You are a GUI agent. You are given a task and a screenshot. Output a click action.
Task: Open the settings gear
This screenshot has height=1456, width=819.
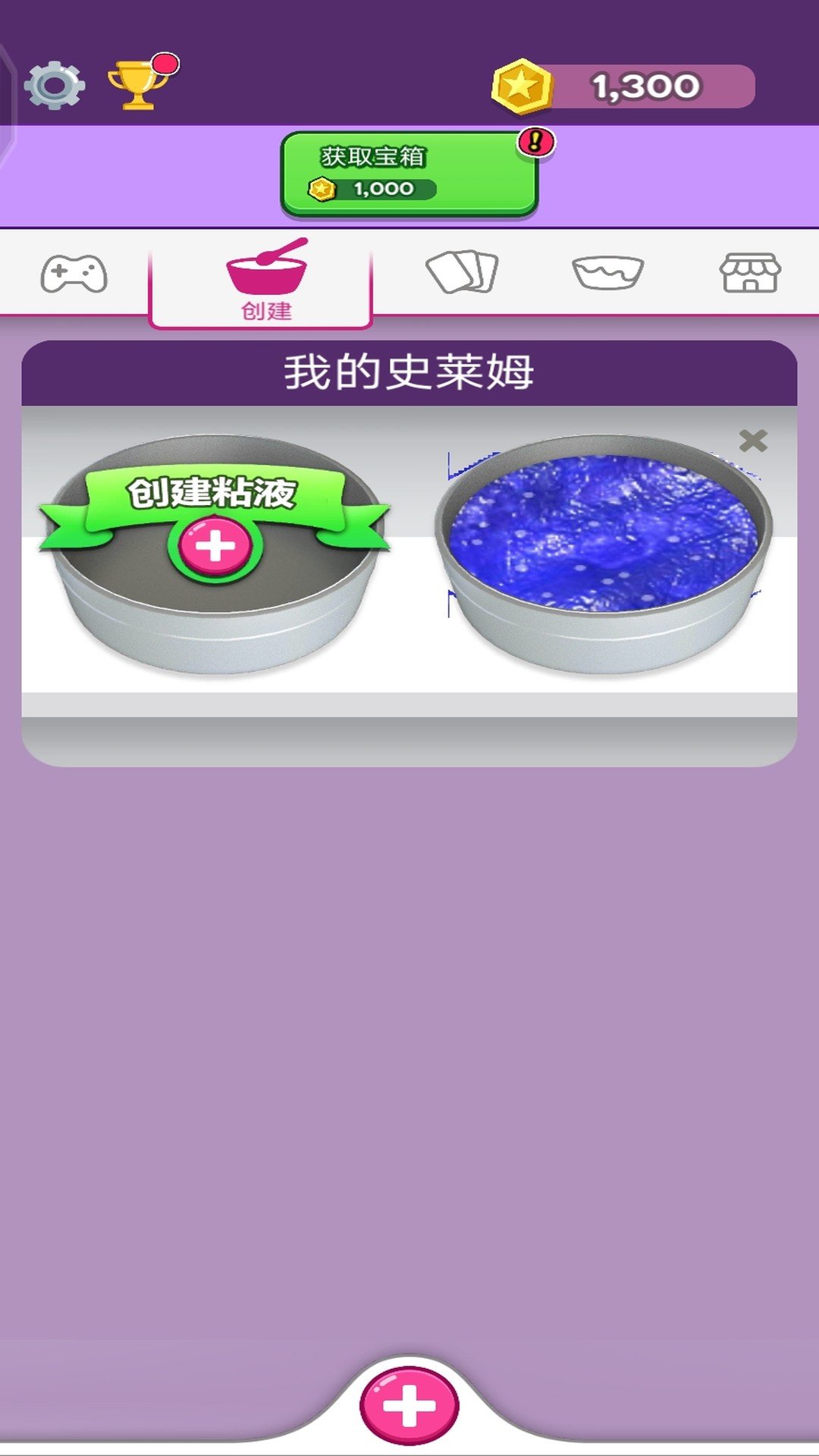coord(55,86)
